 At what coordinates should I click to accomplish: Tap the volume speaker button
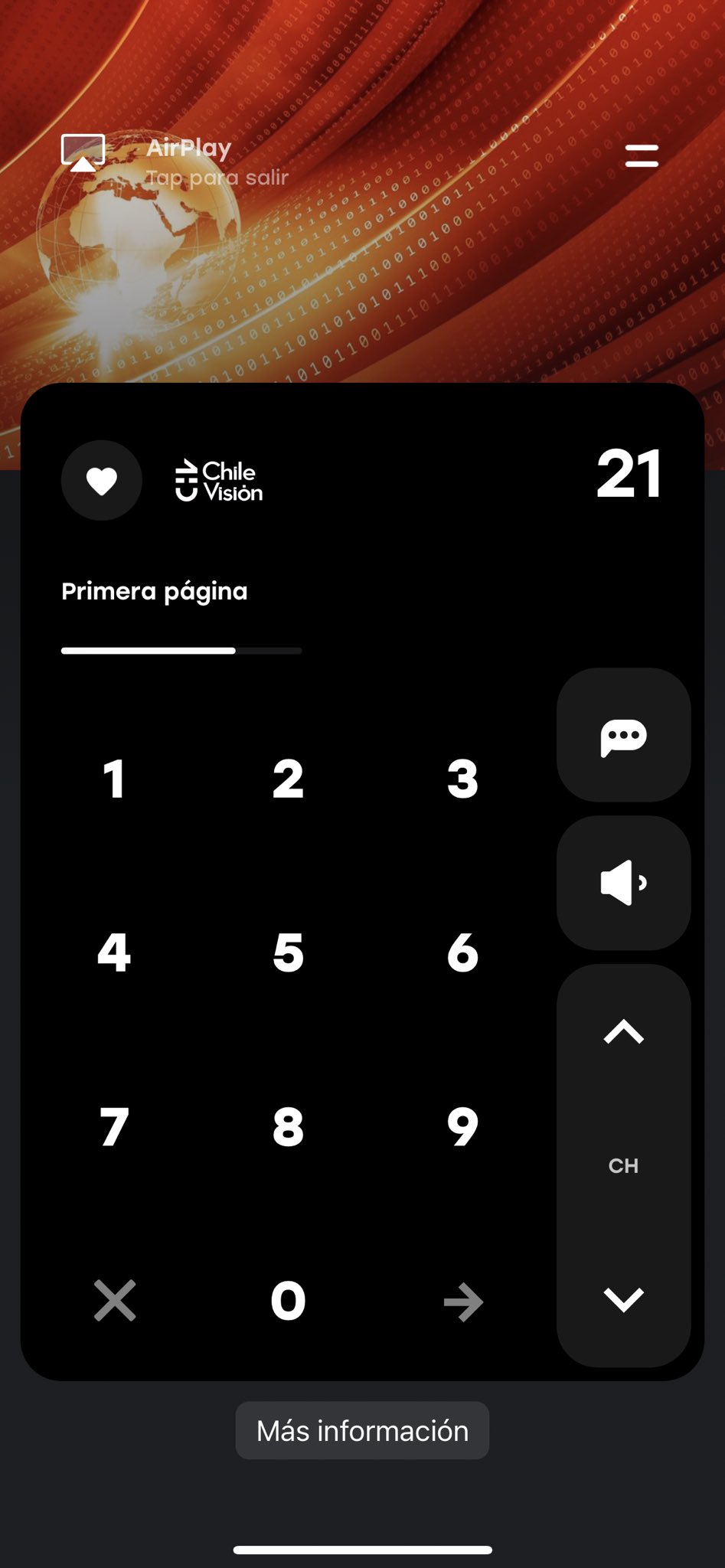click(x=623, y=883)
